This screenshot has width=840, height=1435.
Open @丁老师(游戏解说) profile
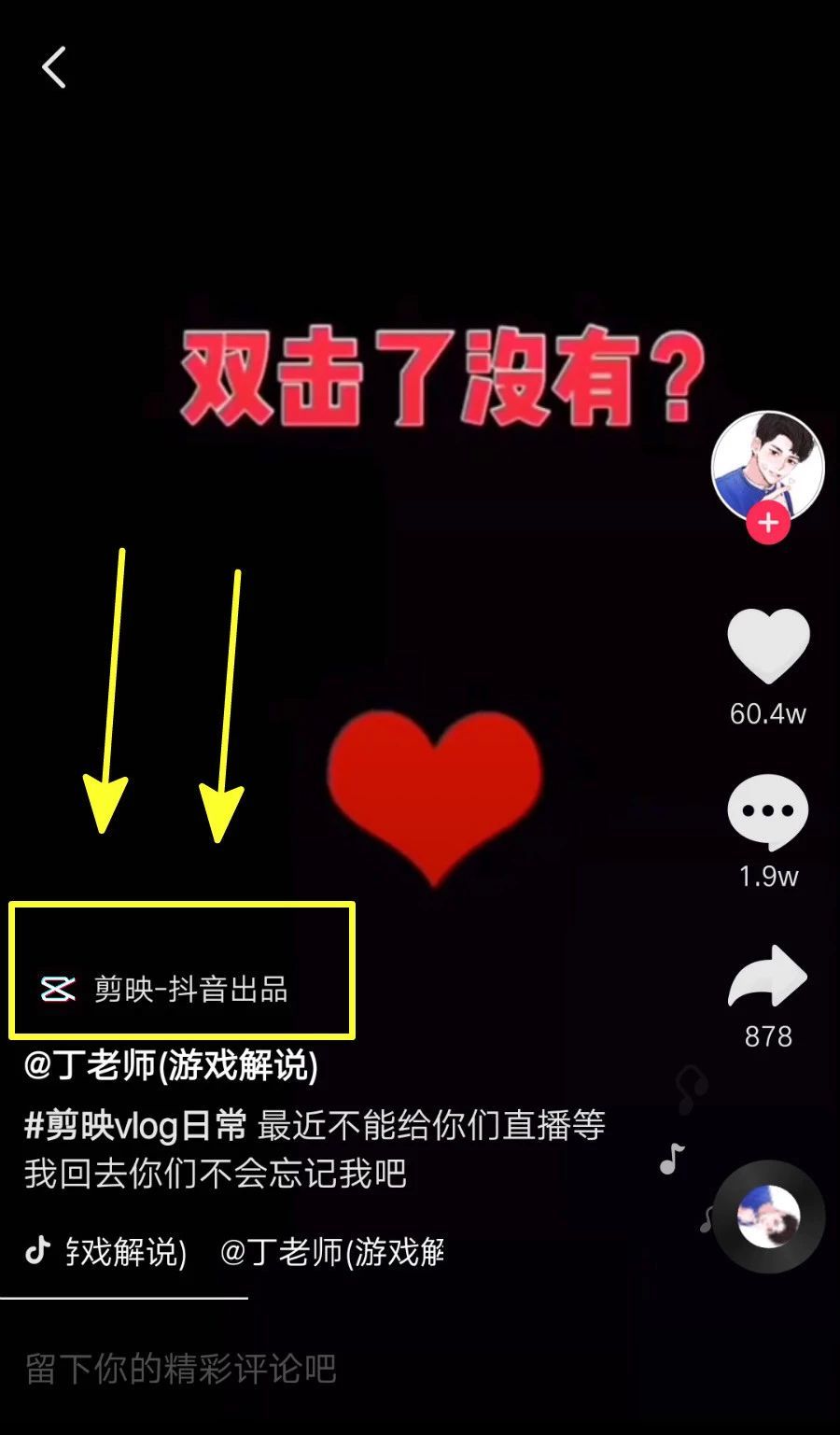(171, 1064)
